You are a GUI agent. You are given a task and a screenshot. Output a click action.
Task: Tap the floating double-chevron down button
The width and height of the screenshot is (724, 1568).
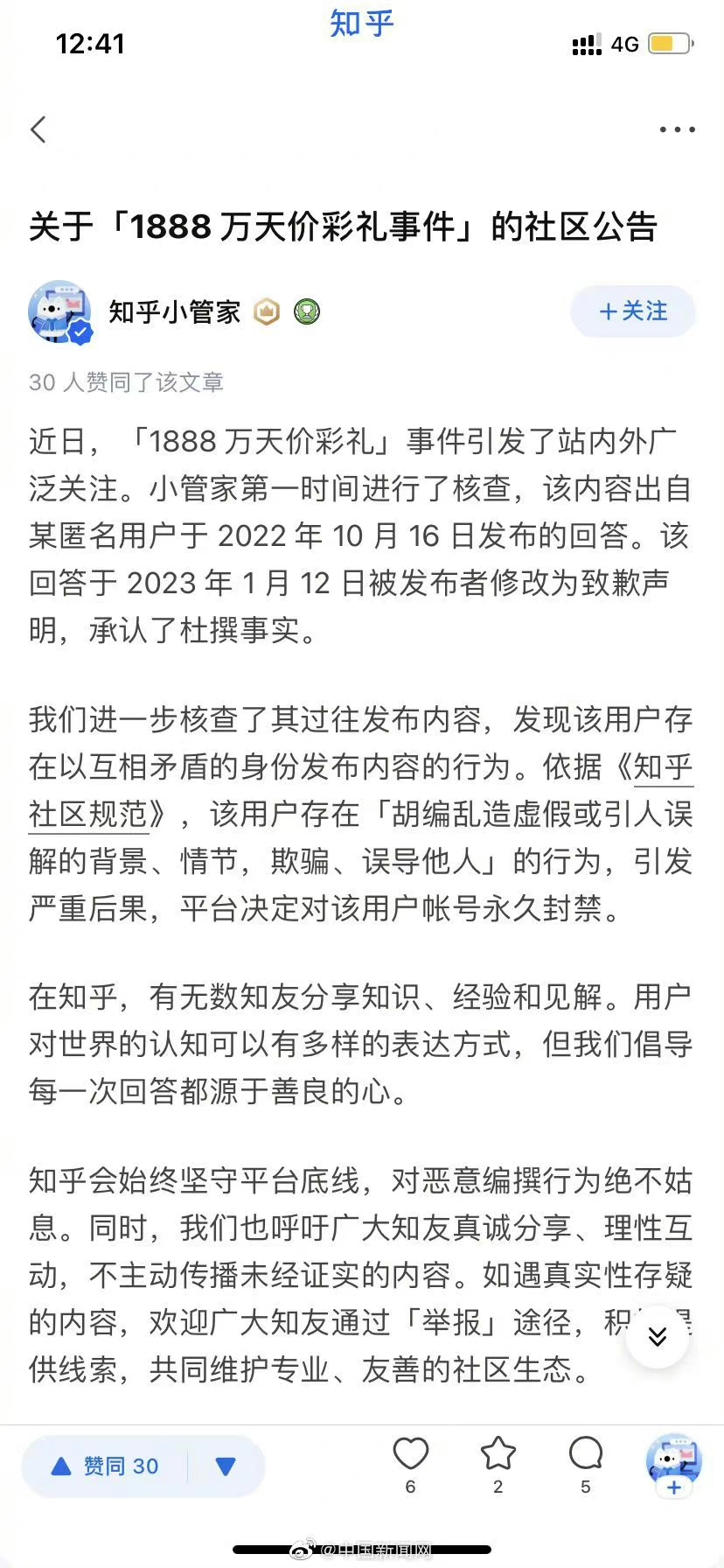coord(658,1336)
